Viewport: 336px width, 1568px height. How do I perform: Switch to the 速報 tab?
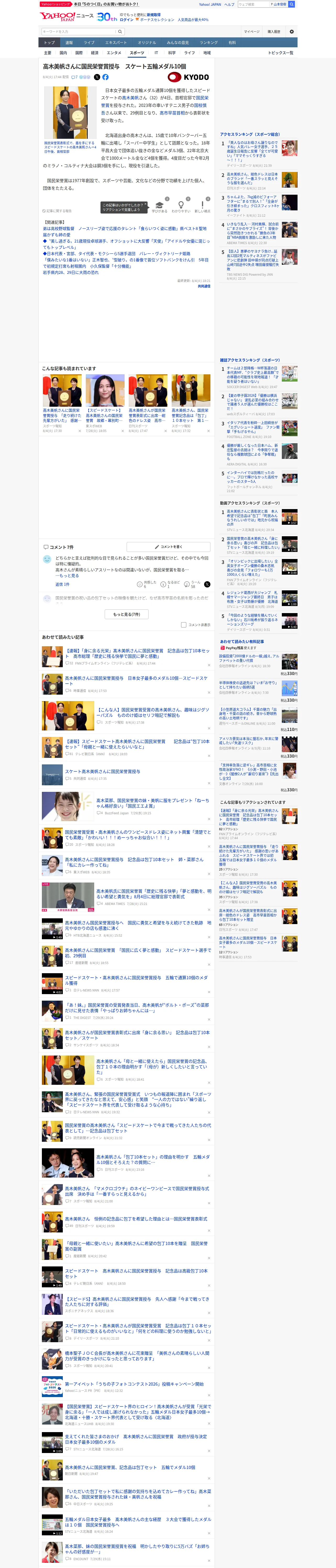pyautogui.click(x=69, y=43)
